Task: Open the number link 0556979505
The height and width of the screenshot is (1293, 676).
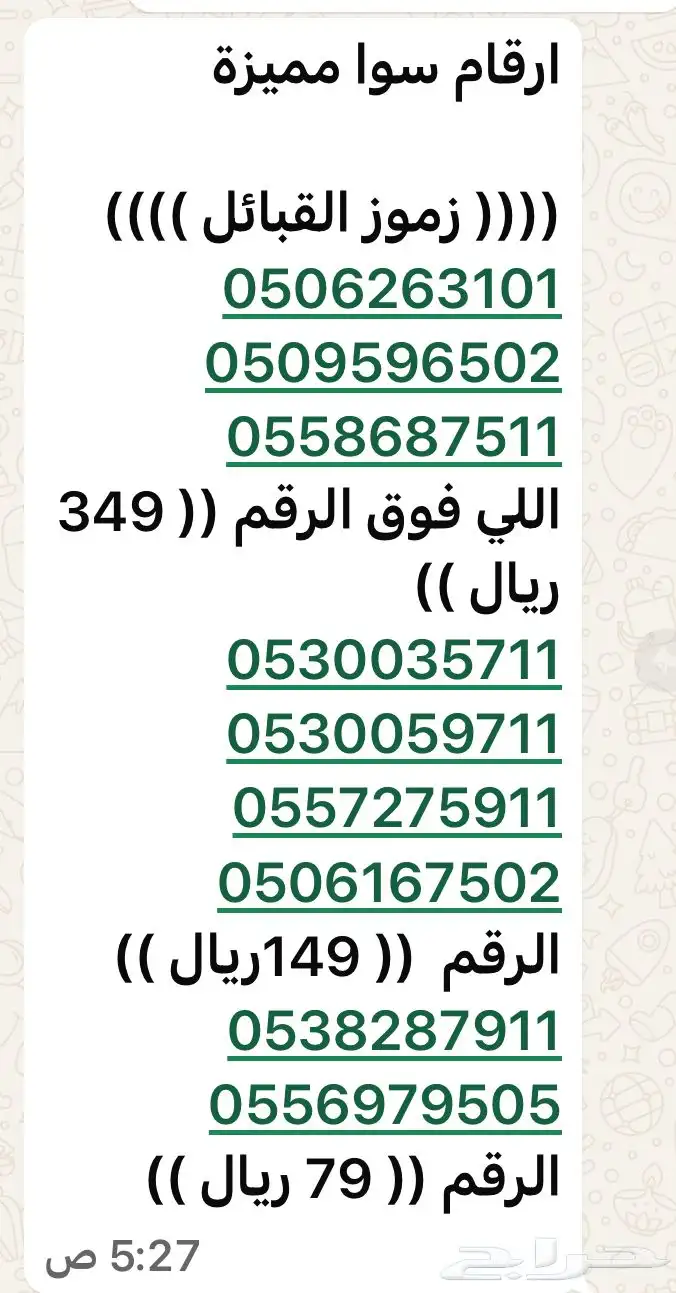Action: click(x=385, y=1105)
